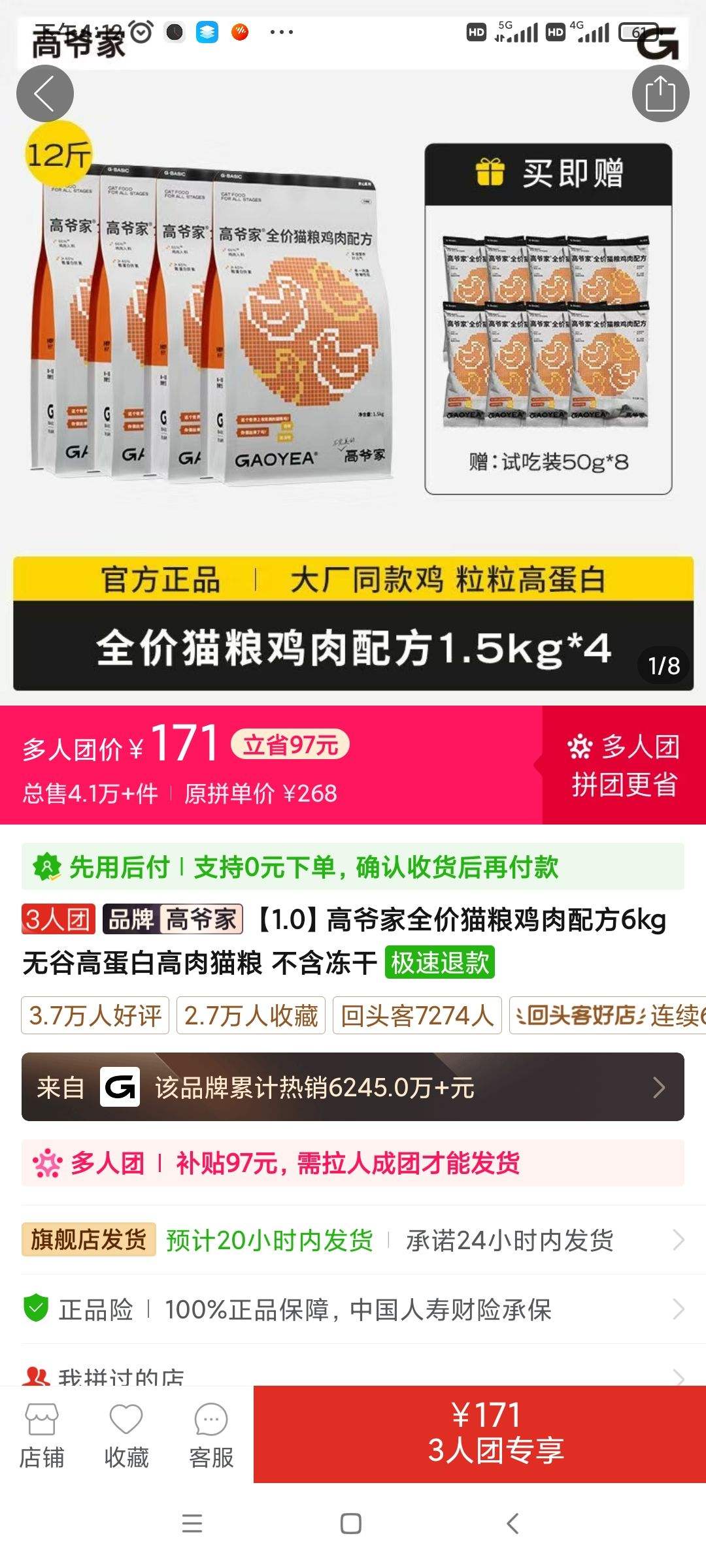This screenshot has width=706, height=1568.
Task: Open the 旗舰店发货 shipping details row
Action: pyautogui.click(x=353, y=1240)
